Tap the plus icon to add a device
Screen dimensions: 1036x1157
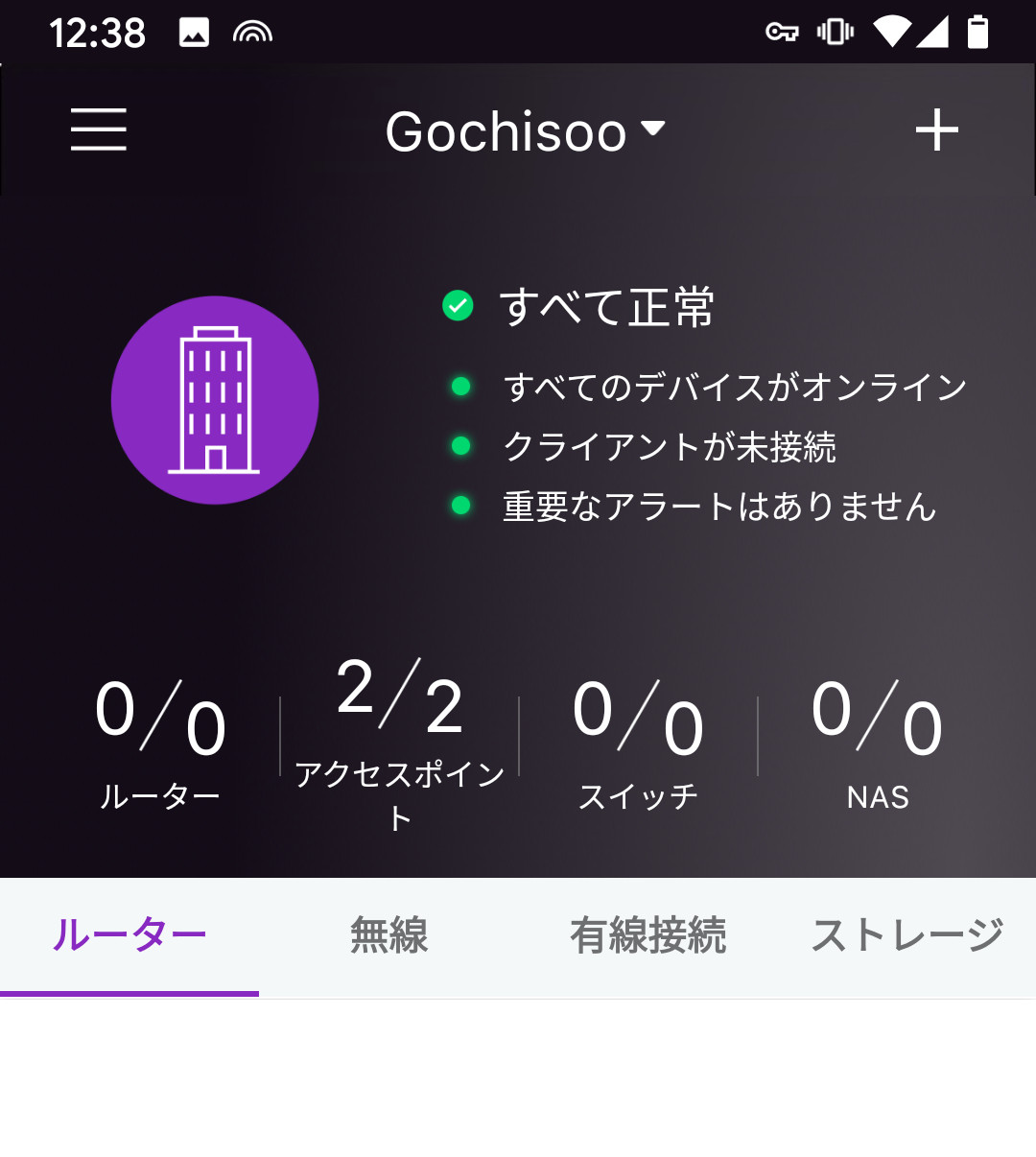pyautogui.click(x=936, y=130)
